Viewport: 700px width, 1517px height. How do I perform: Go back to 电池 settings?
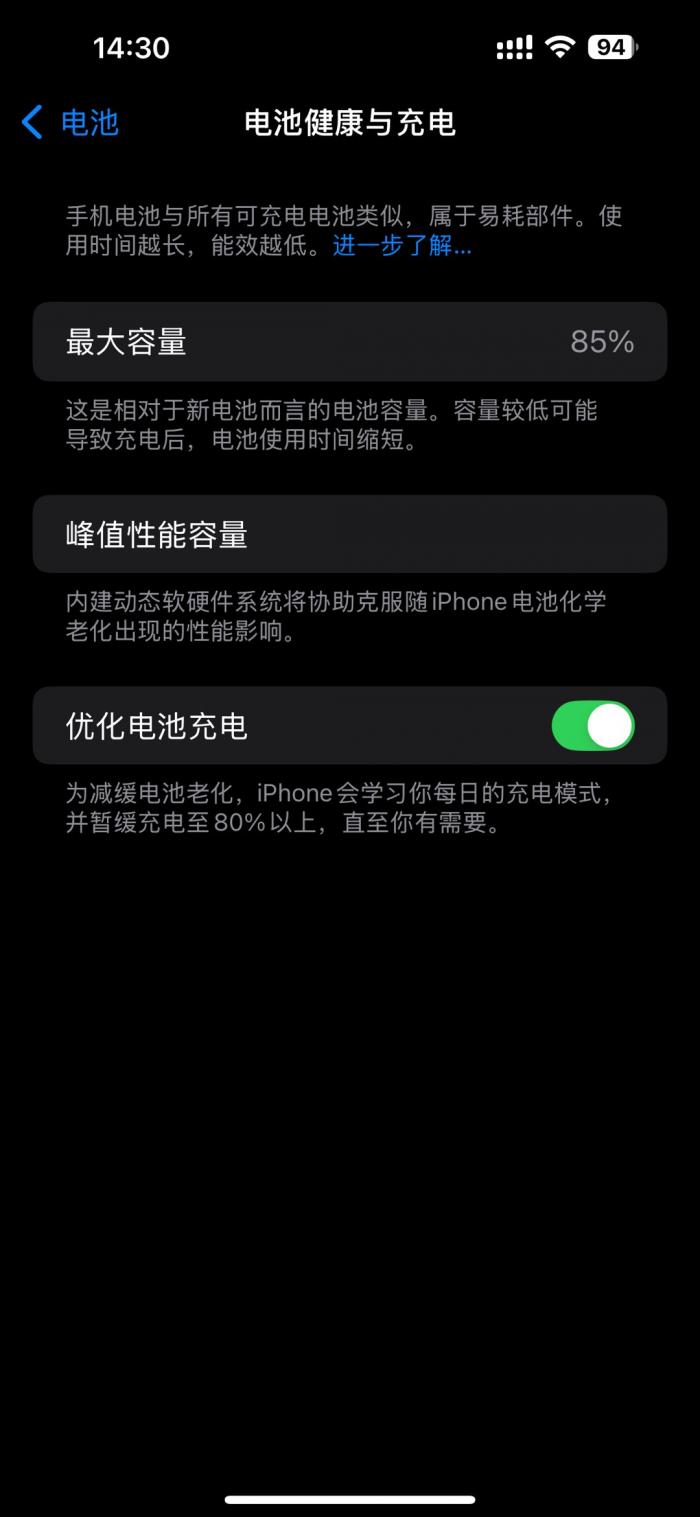(x=70, y=123)
